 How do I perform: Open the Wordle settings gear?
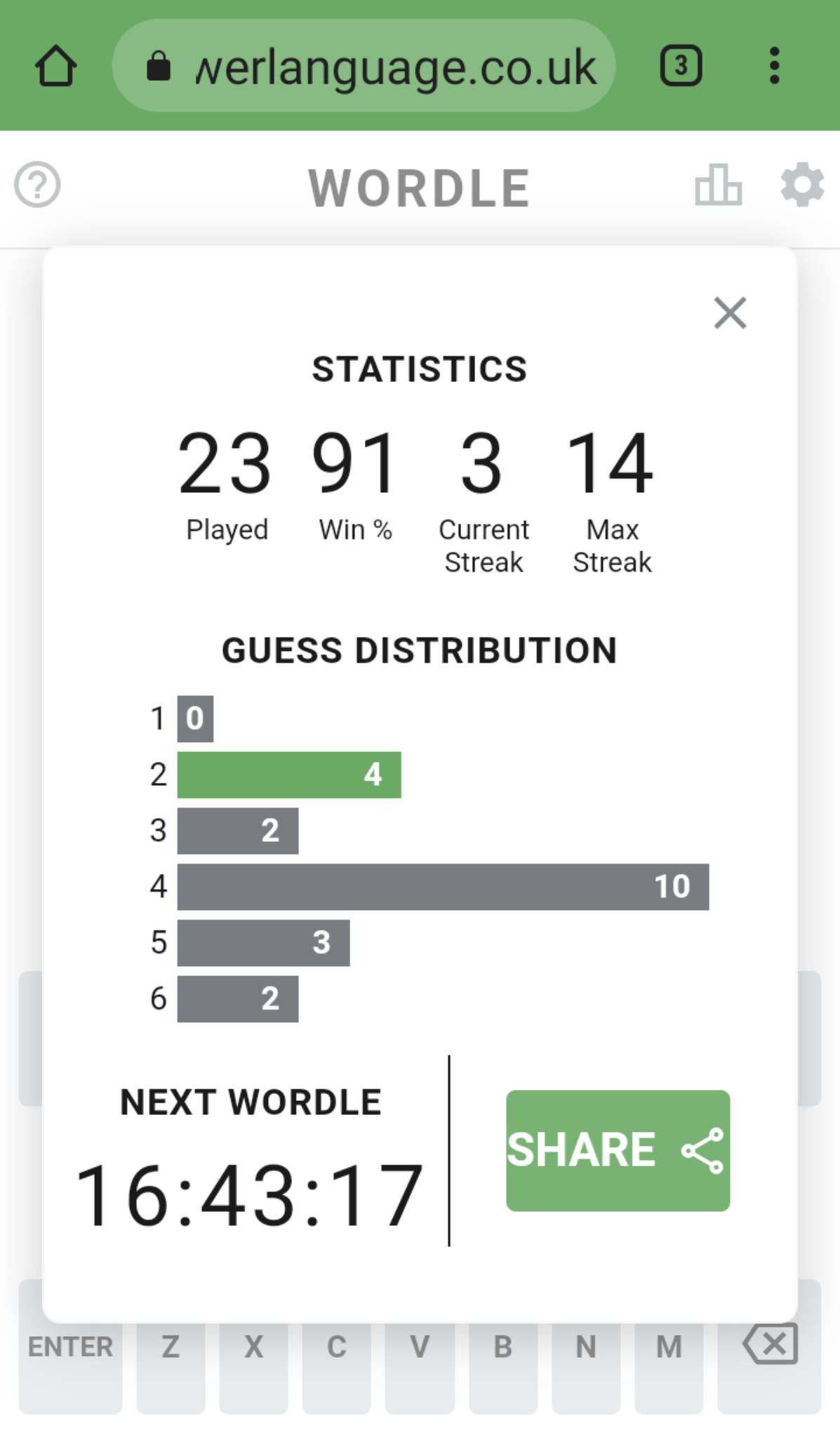point(803,185)
